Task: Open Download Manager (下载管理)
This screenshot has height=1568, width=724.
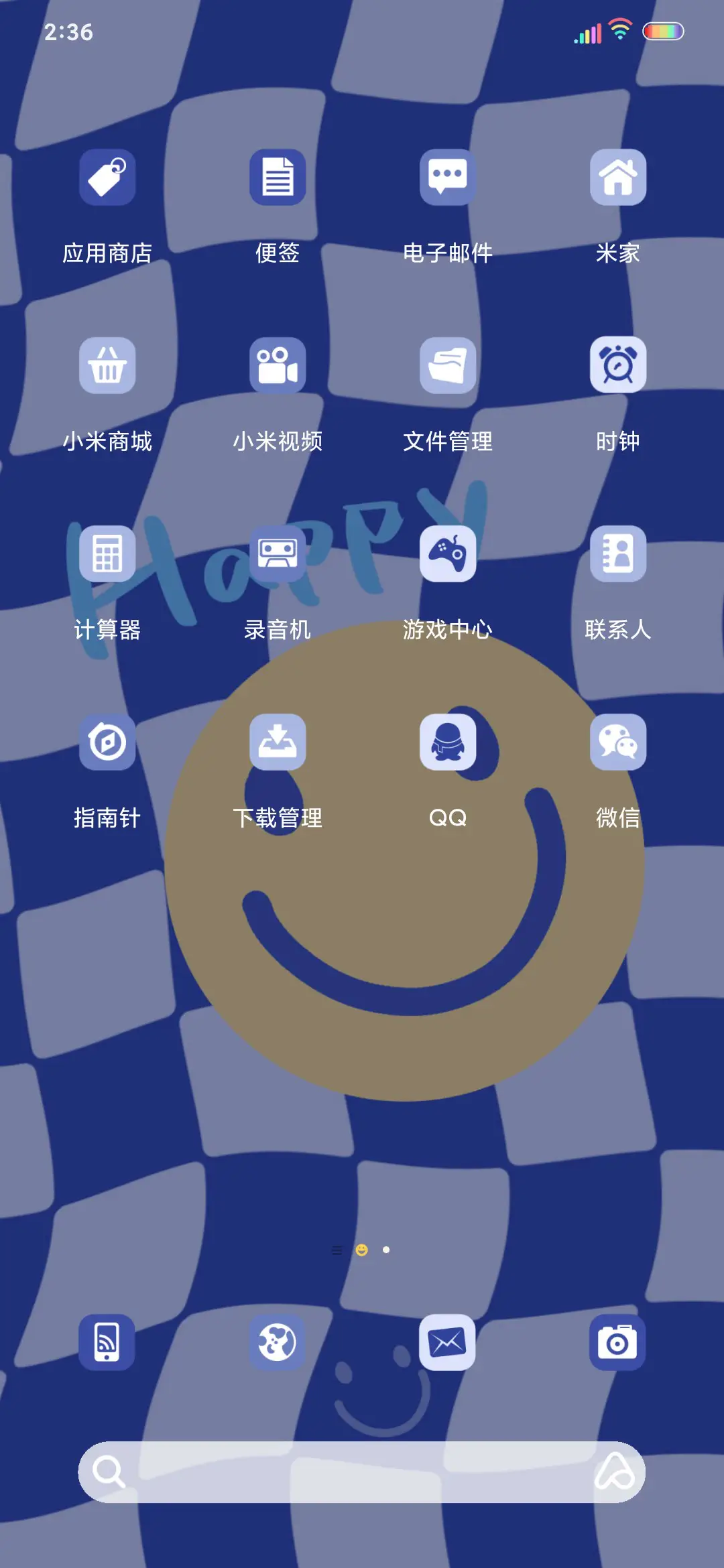Action: pos(277,742)
